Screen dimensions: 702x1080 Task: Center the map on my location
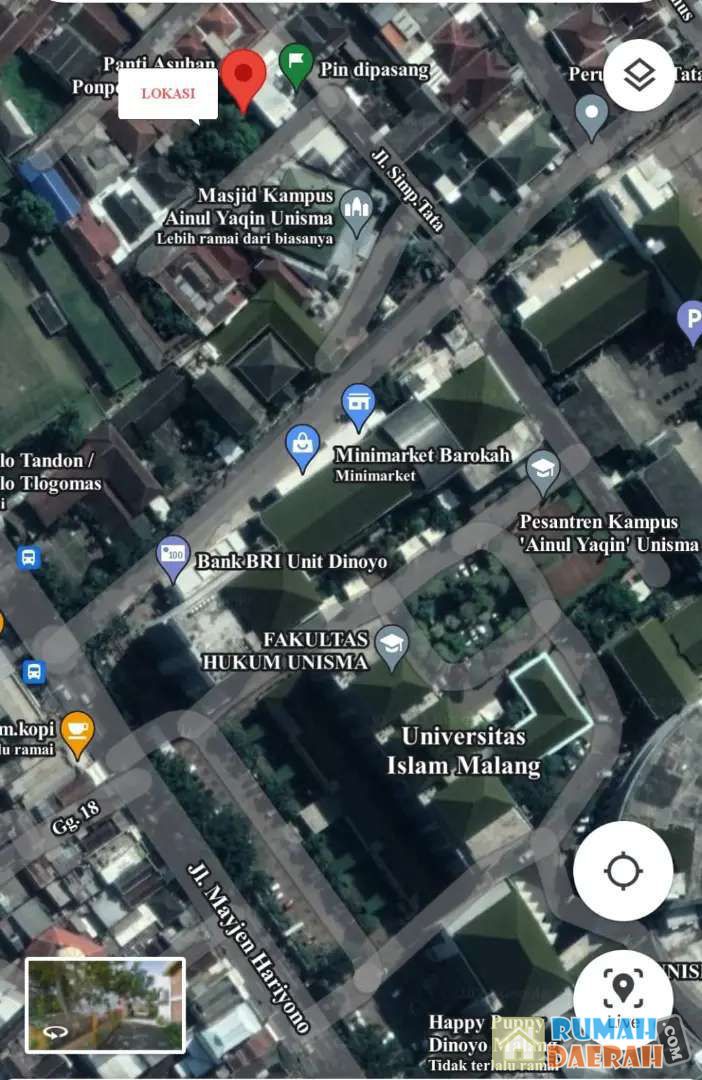pos(623,871)
